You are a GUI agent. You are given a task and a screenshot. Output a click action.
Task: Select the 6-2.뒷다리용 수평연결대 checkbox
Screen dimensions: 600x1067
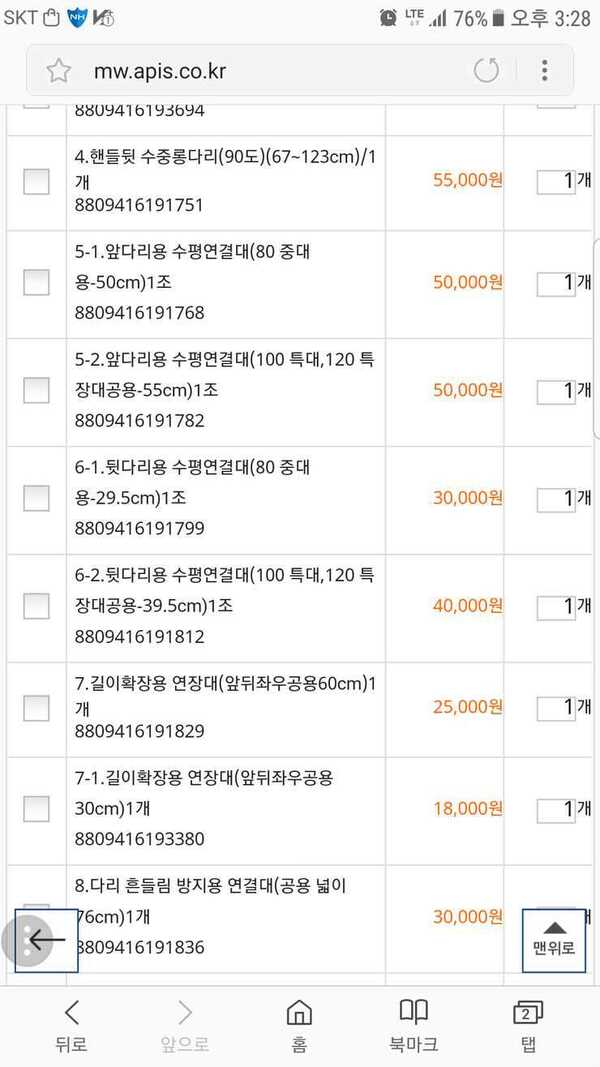(36, 606)
